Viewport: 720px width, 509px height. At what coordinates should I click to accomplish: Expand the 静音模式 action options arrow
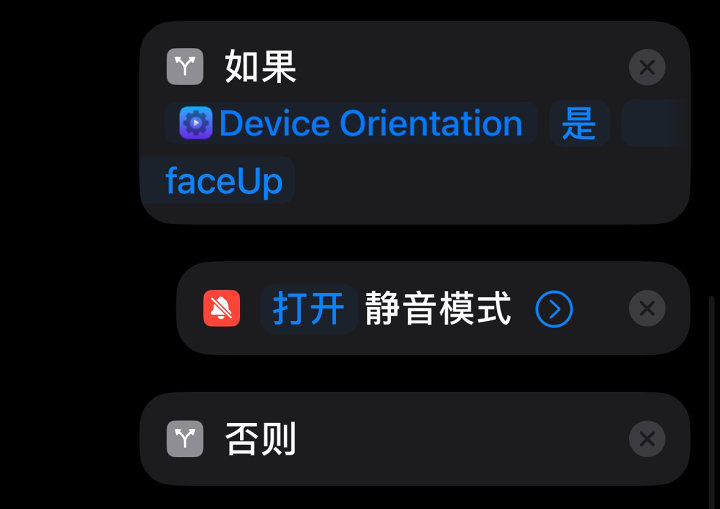point(554,309)
